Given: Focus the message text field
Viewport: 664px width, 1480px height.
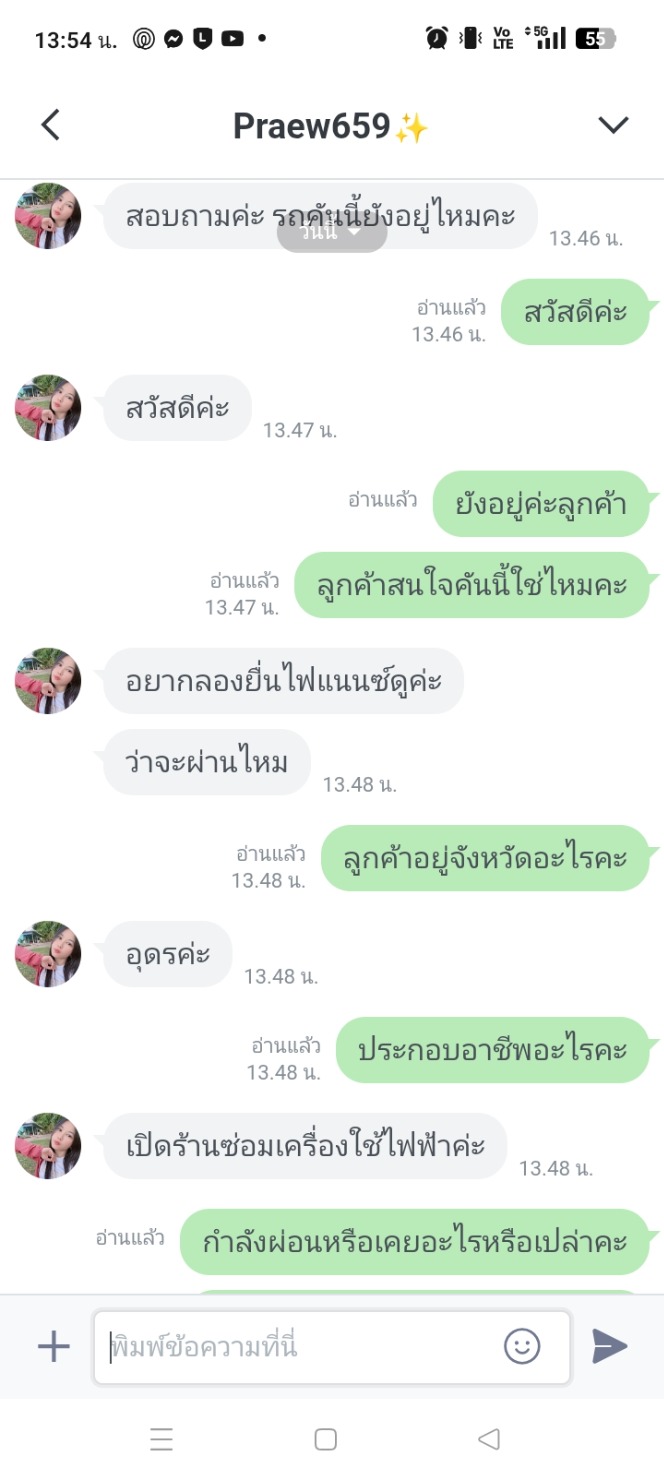Looking at the screenshot, I should point(300,1346).
